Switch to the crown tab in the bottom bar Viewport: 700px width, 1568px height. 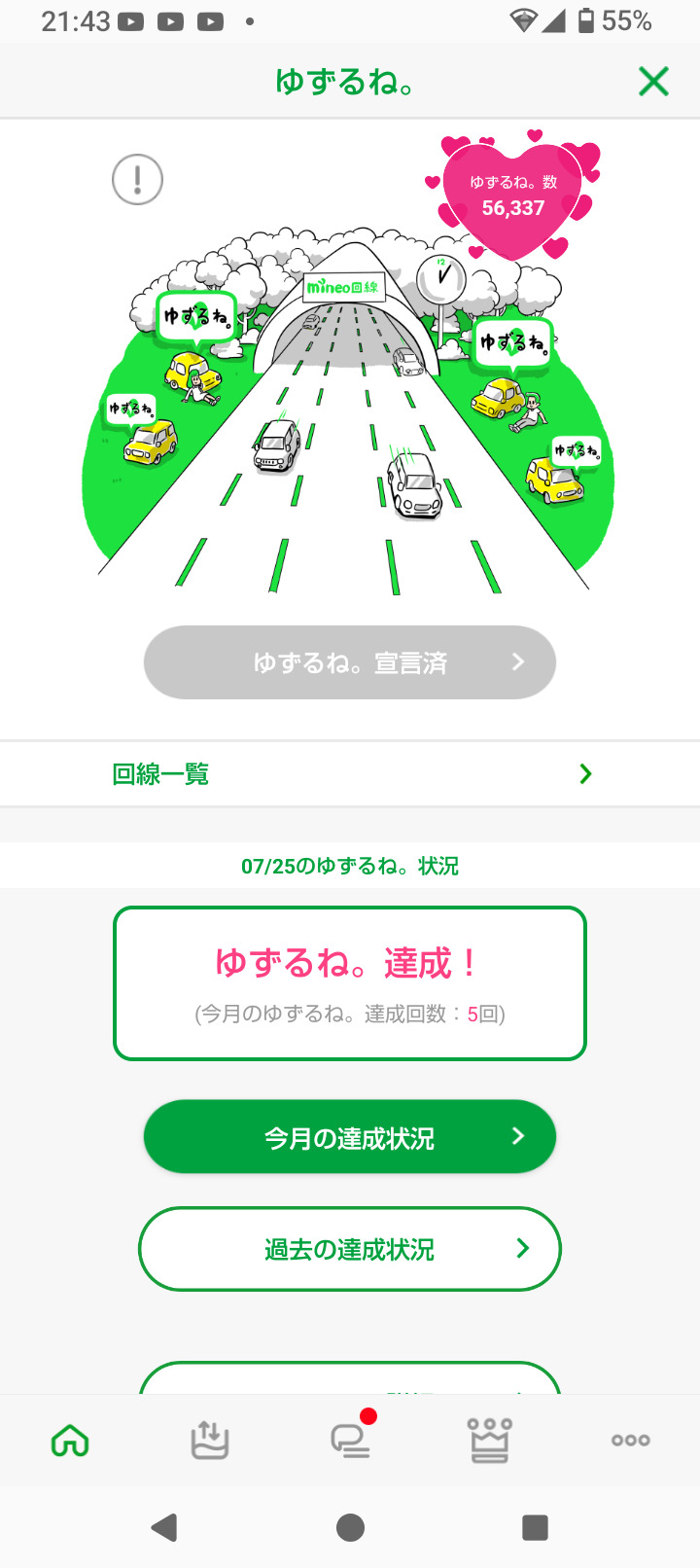[x=490, y=1440]
